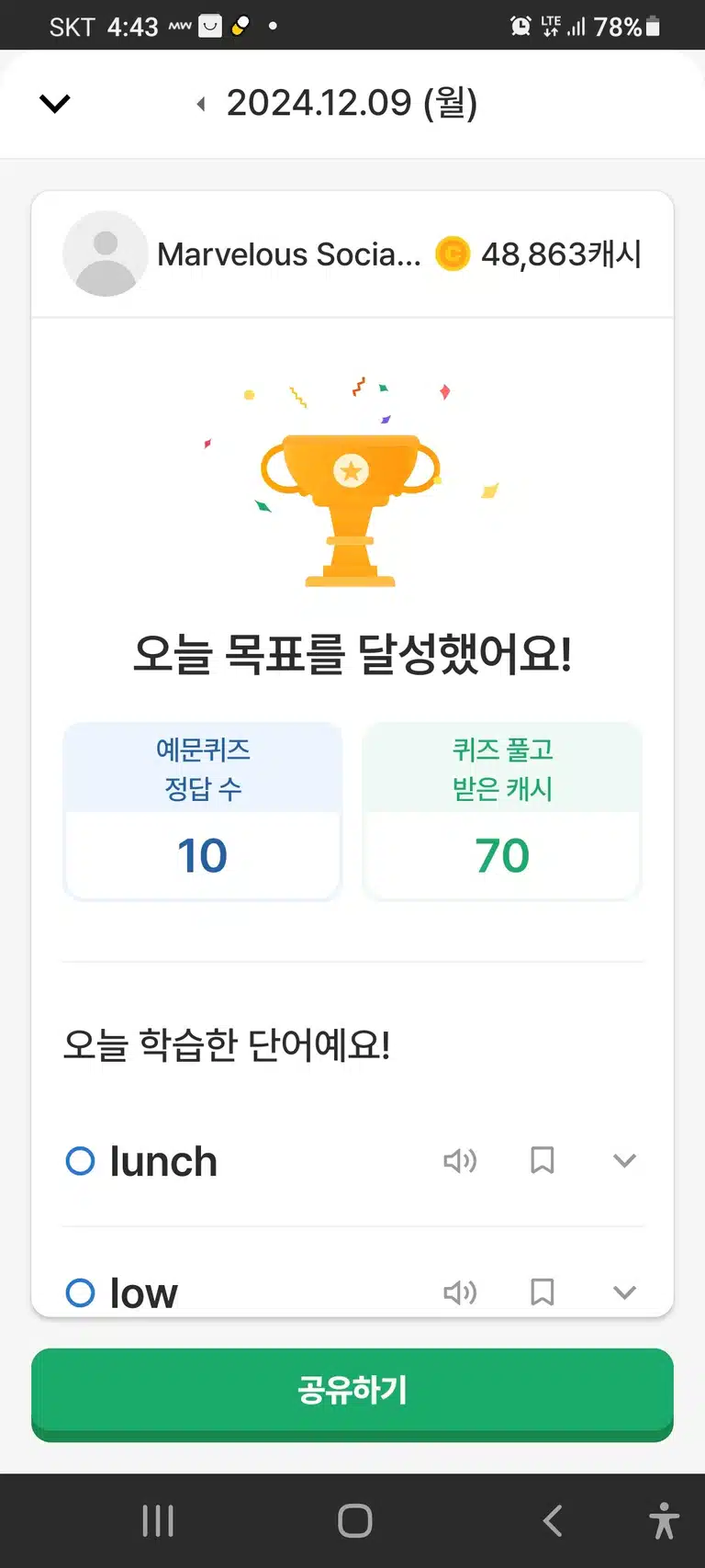Play pronunciation audio for lunch
The height and width of the screenshot is (1568, 705).
460,1161
